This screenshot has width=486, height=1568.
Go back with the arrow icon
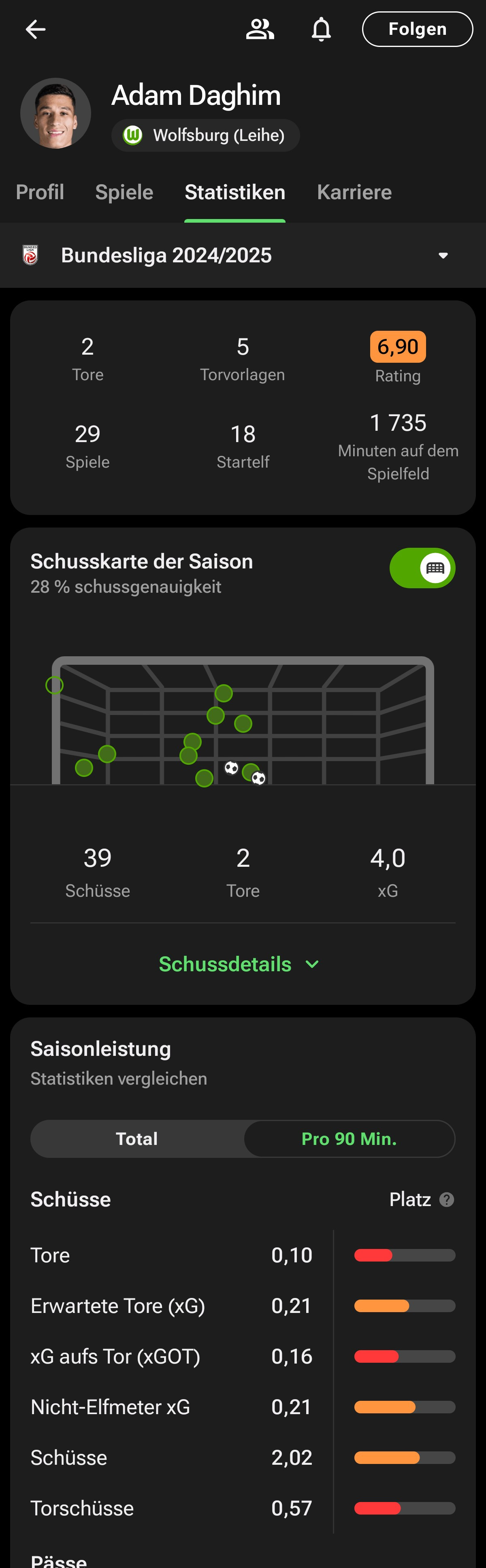[x=35, y=29]
